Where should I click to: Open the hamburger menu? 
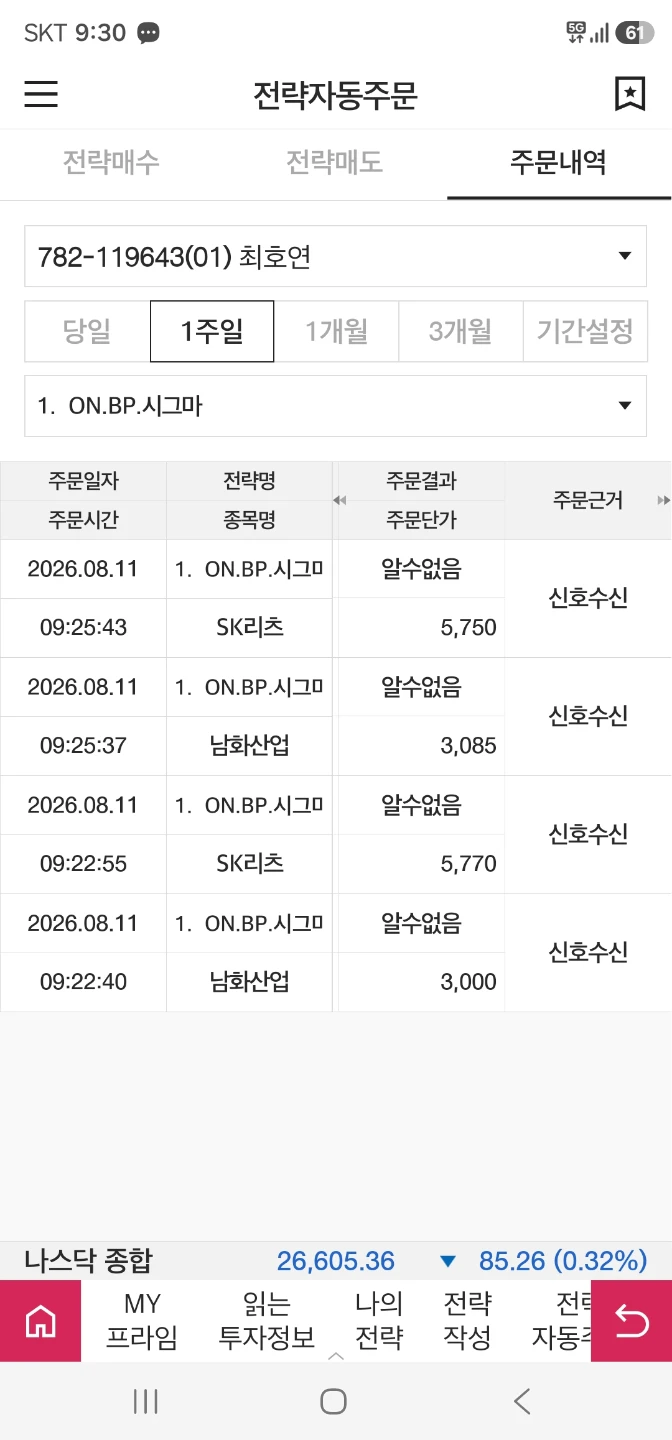[x=41, y=95]
